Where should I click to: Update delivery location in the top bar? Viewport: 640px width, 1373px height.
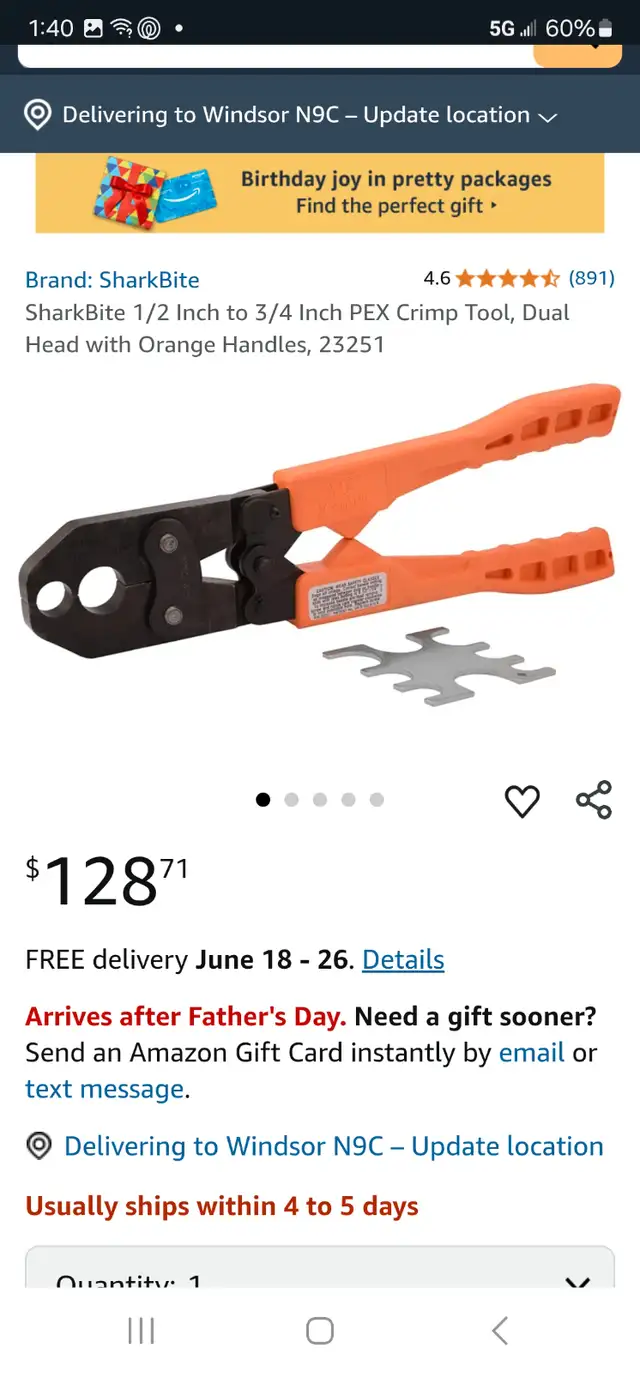tap(290, 115)
